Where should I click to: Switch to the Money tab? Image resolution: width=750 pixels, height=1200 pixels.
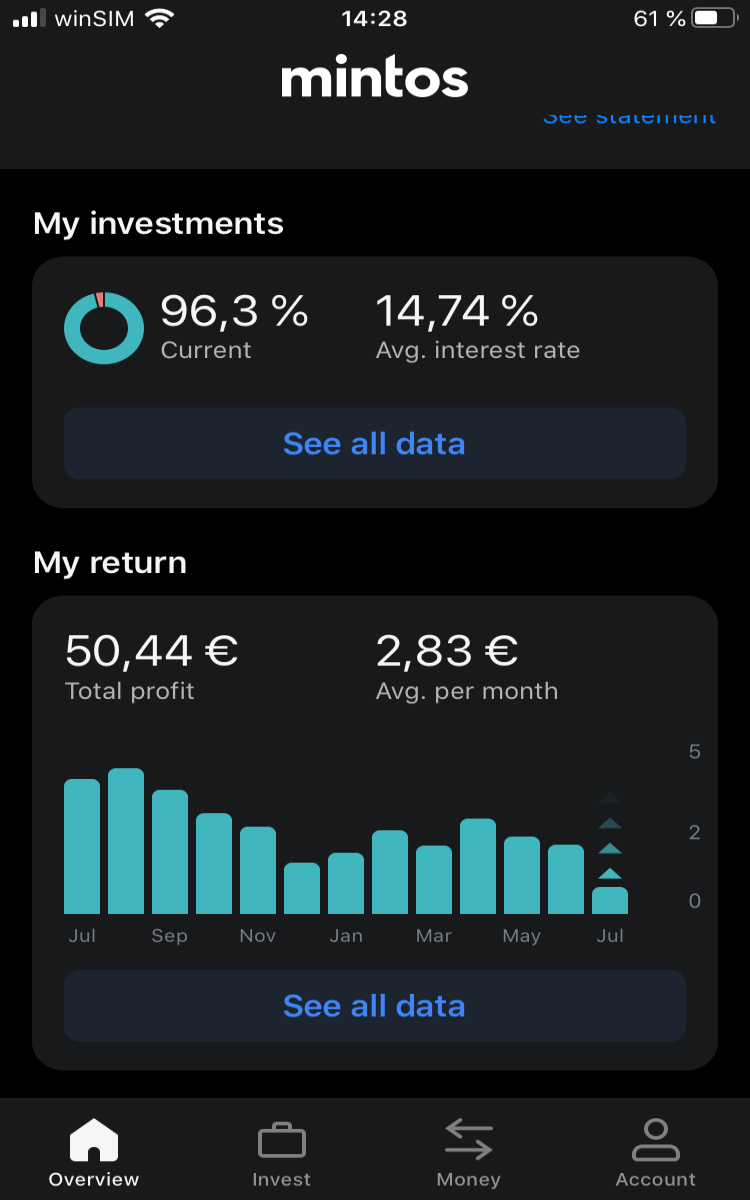tap(468, 1155)
